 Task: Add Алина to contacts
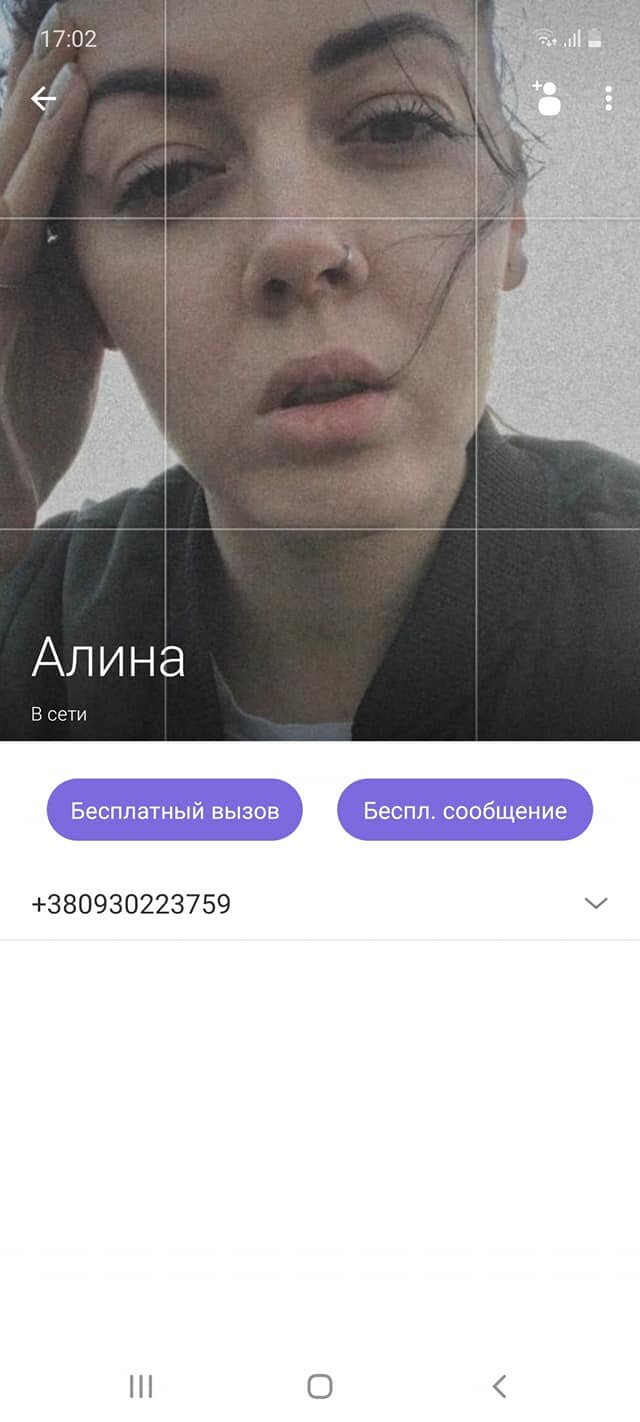click(x=546, y=98)
